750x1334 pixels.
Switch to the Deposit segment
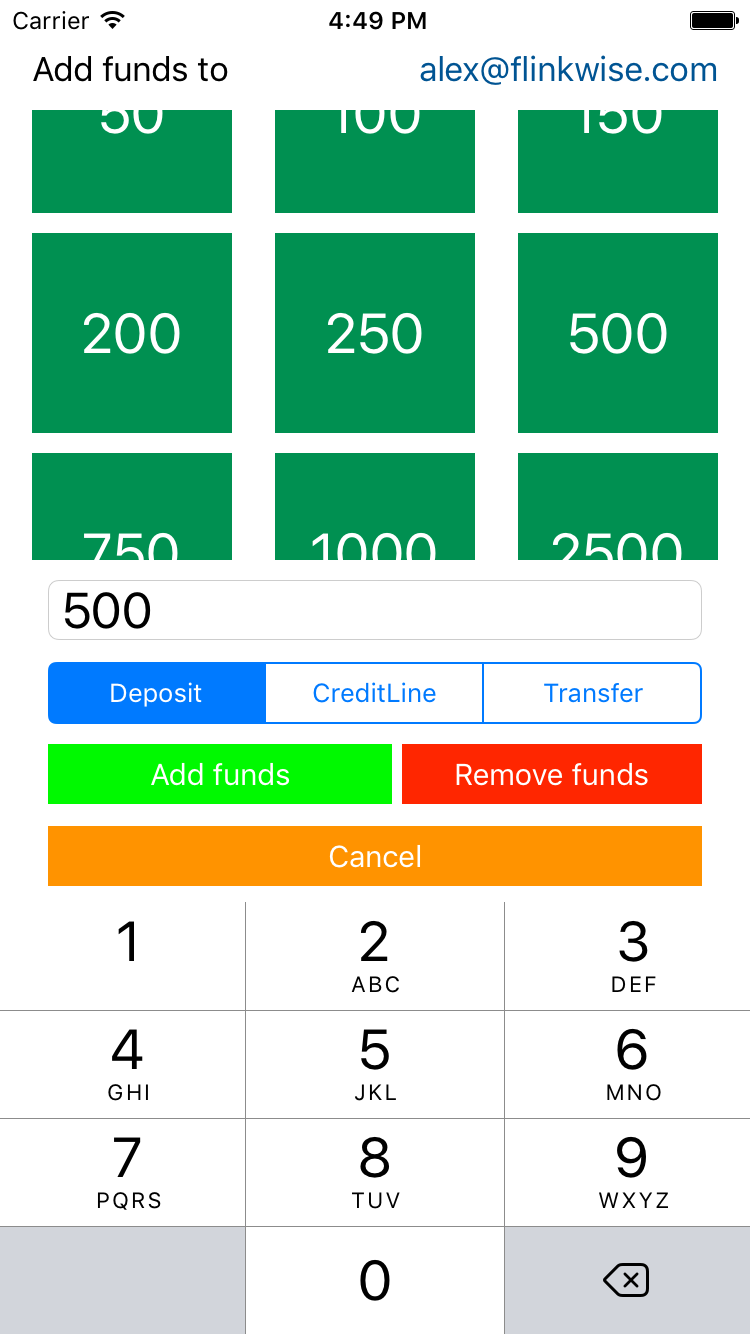[x=157, y=693]
